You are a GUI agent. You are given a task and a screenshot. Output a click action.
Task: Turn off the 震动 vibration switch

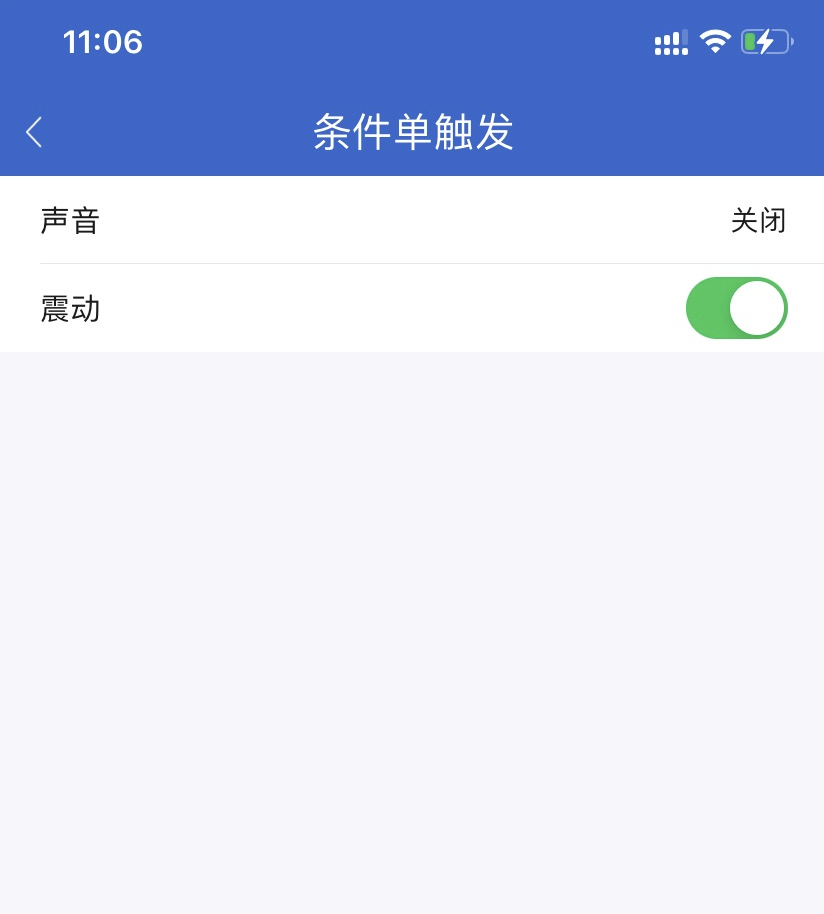coord(736,308)
